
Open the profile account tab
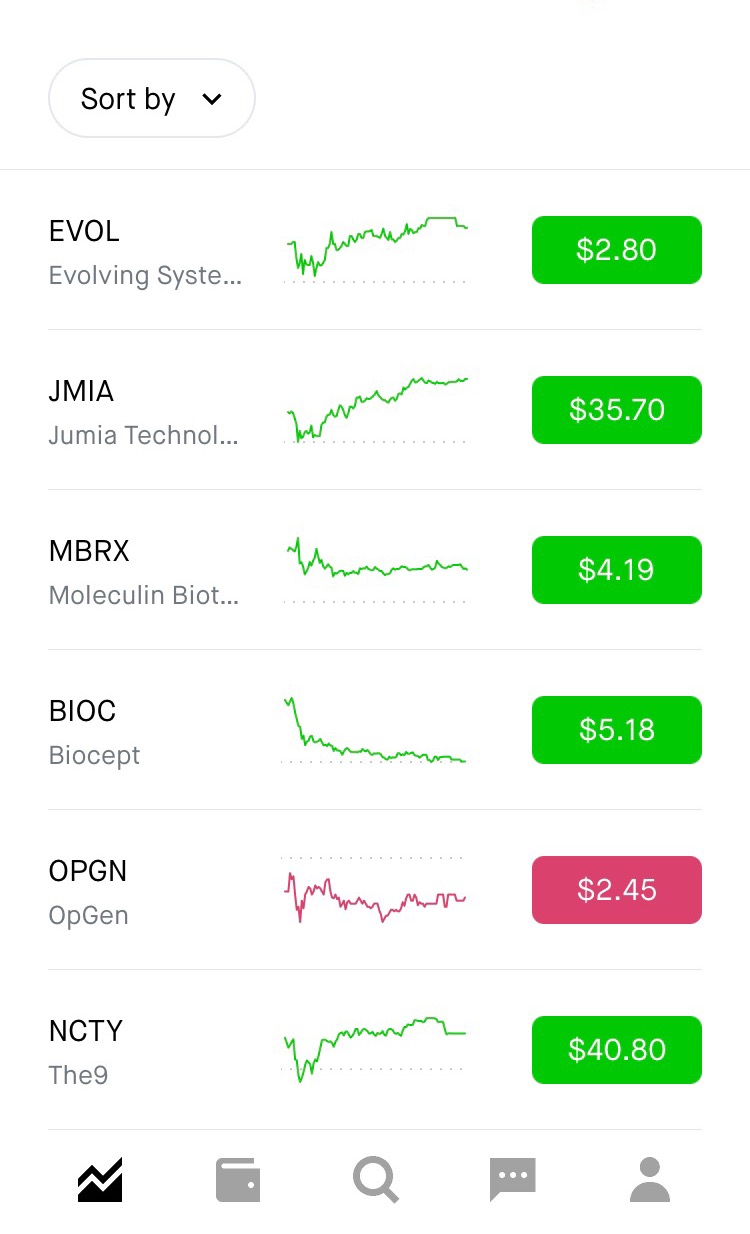click(650, 1180)
